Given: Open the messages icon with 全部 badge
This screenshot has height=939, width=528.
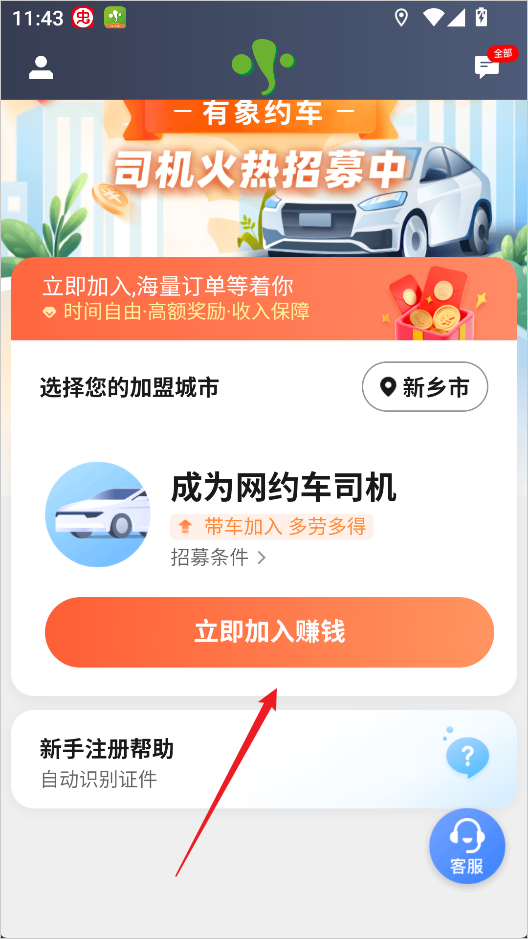Looking at the screenshot, I should 487,67.
